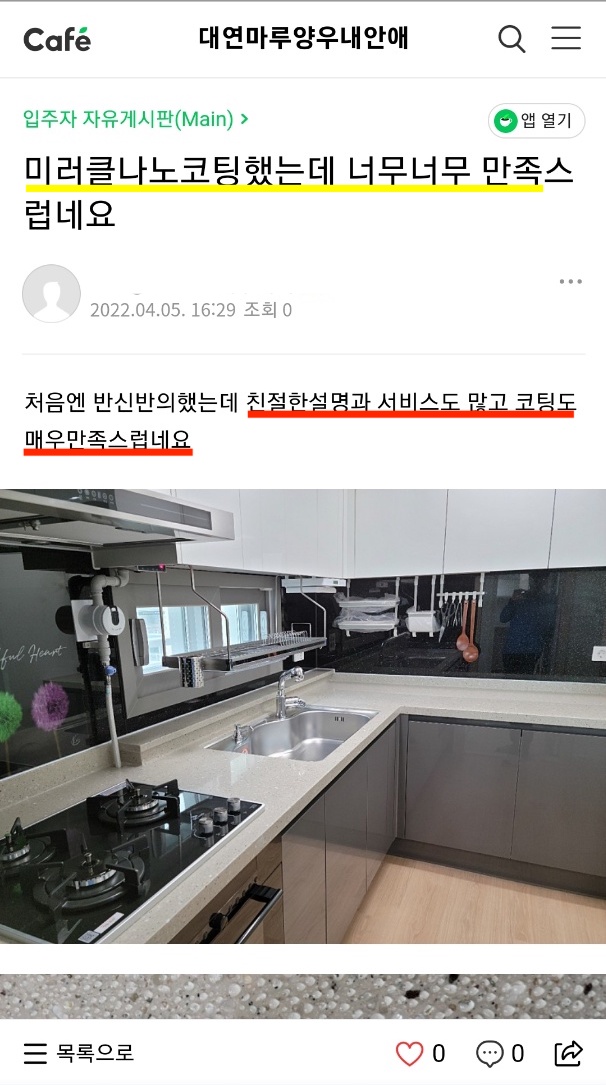606x1085 pixels.
Task: Open the comments bubble
Action: 490,1053
